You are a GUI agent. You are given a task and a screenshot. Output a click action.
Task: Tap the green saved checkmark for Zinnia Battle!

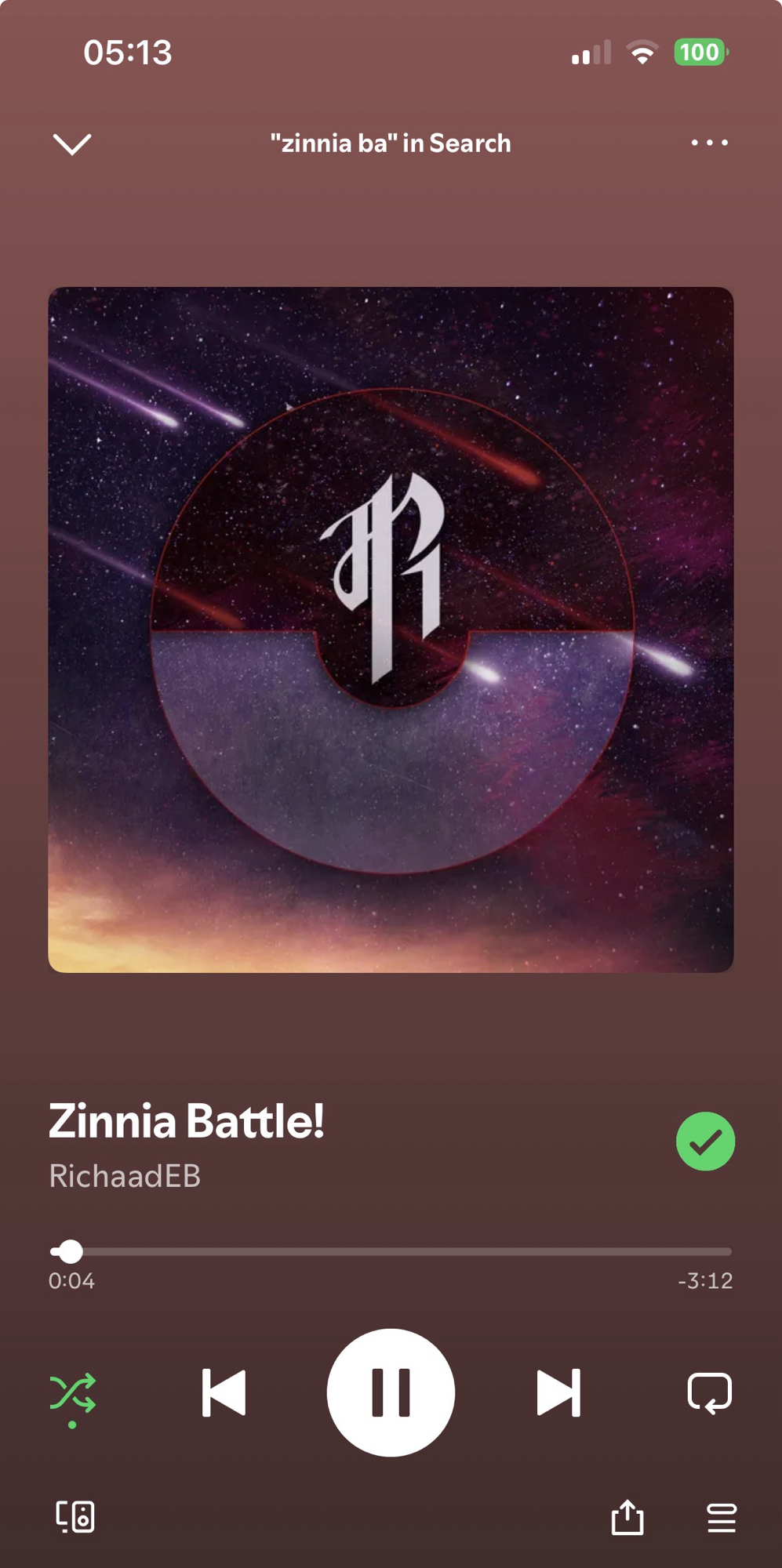[x=705, y=1142]
